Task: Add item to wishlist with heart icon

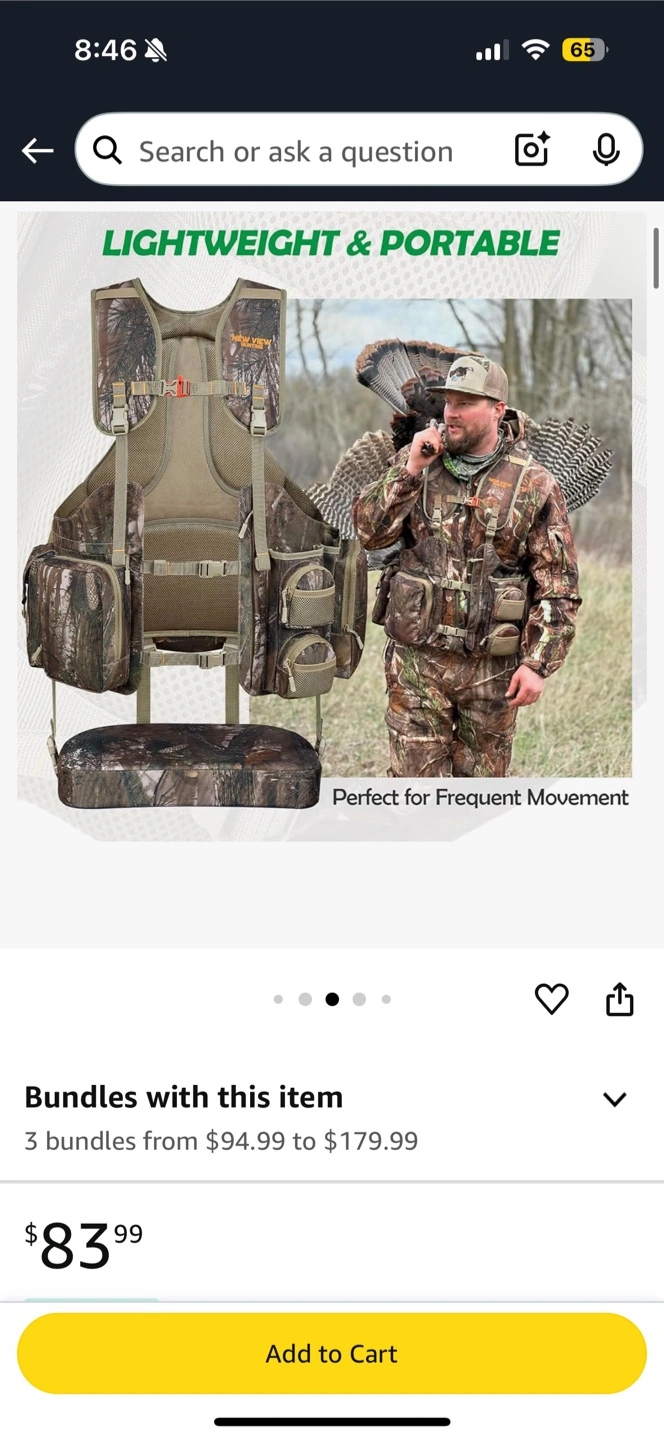Action: (551, 998)
